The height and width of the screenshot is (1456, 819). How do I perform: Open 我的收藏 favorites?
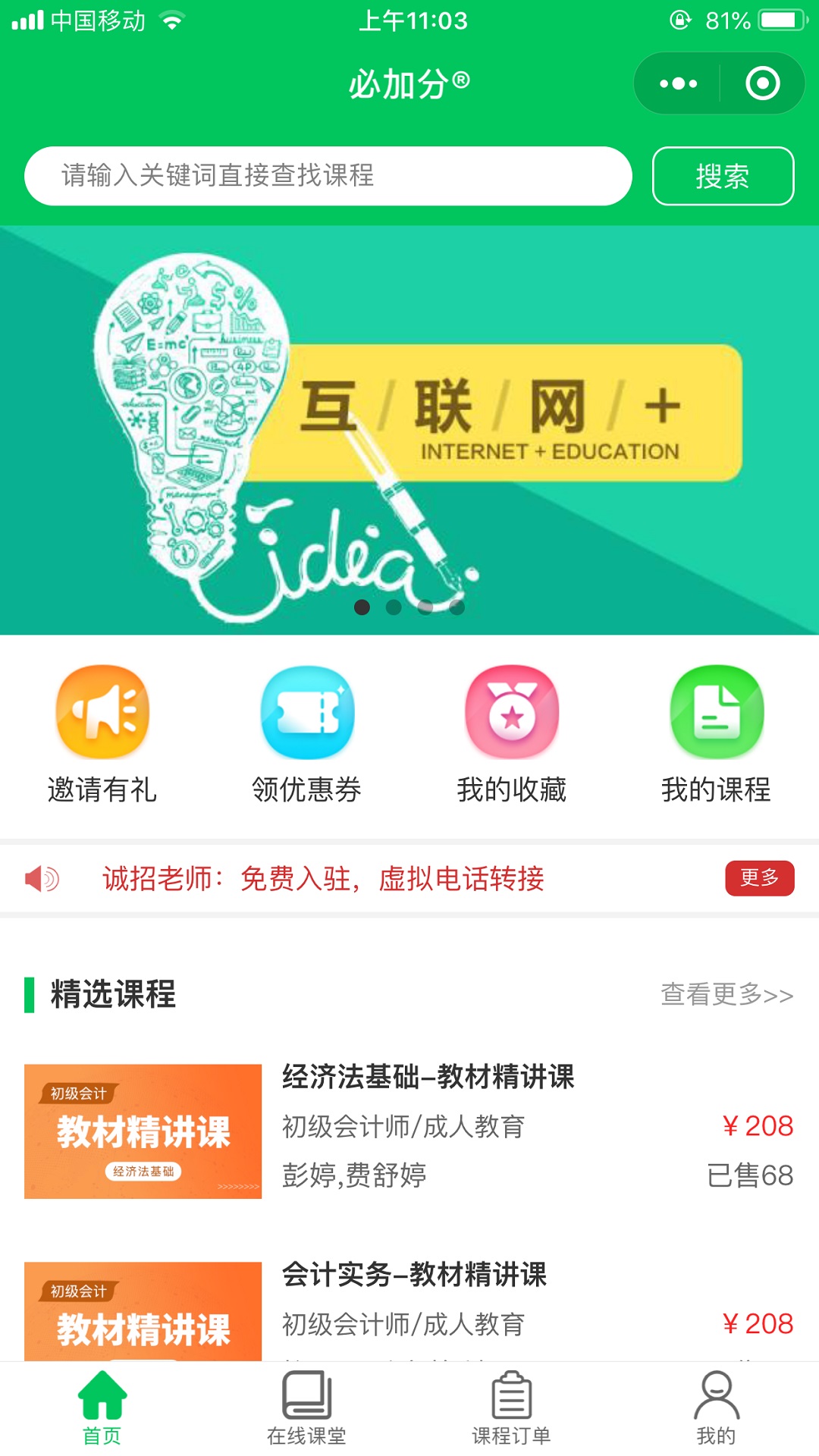(512, 733)
